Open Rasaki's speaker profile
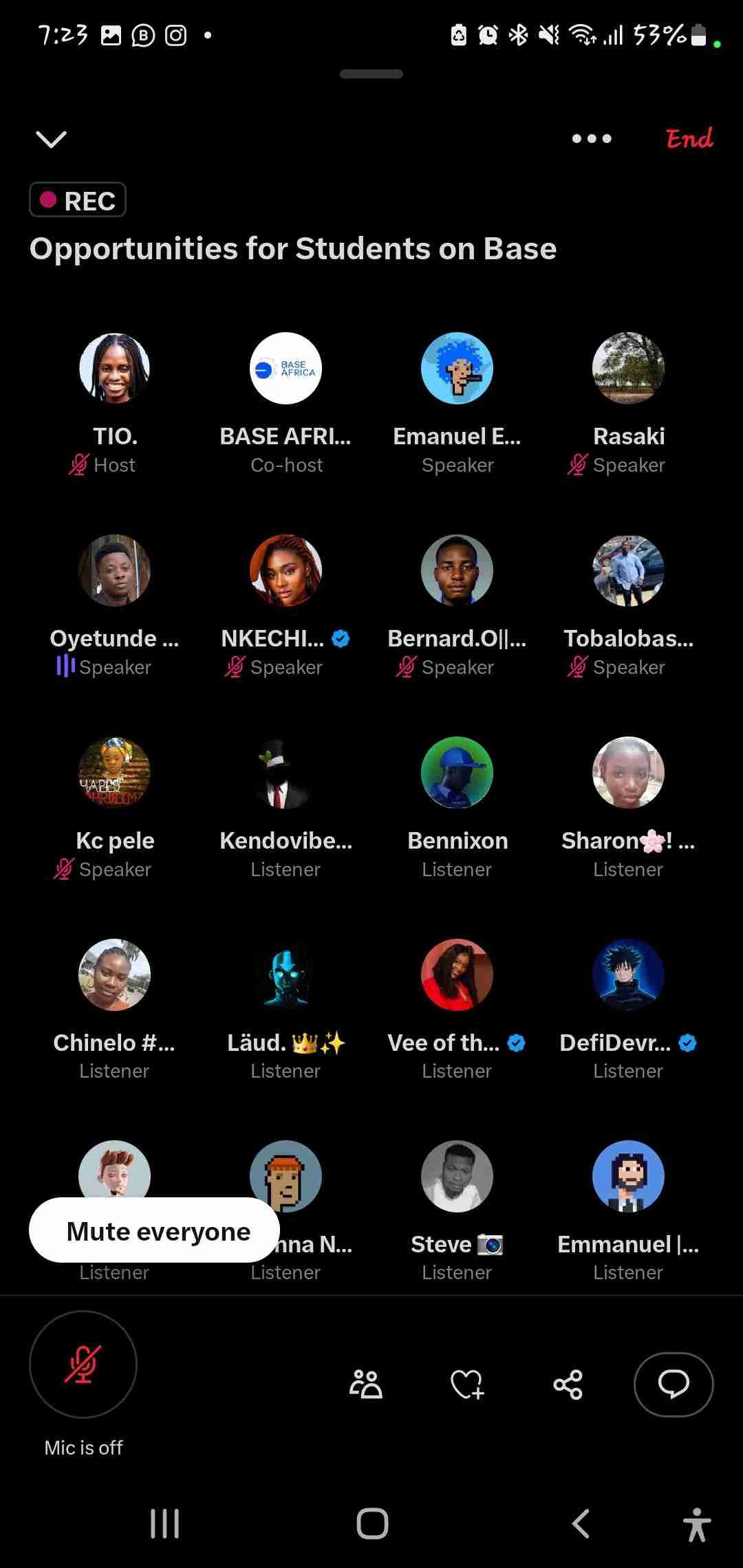 pos(628,369)
